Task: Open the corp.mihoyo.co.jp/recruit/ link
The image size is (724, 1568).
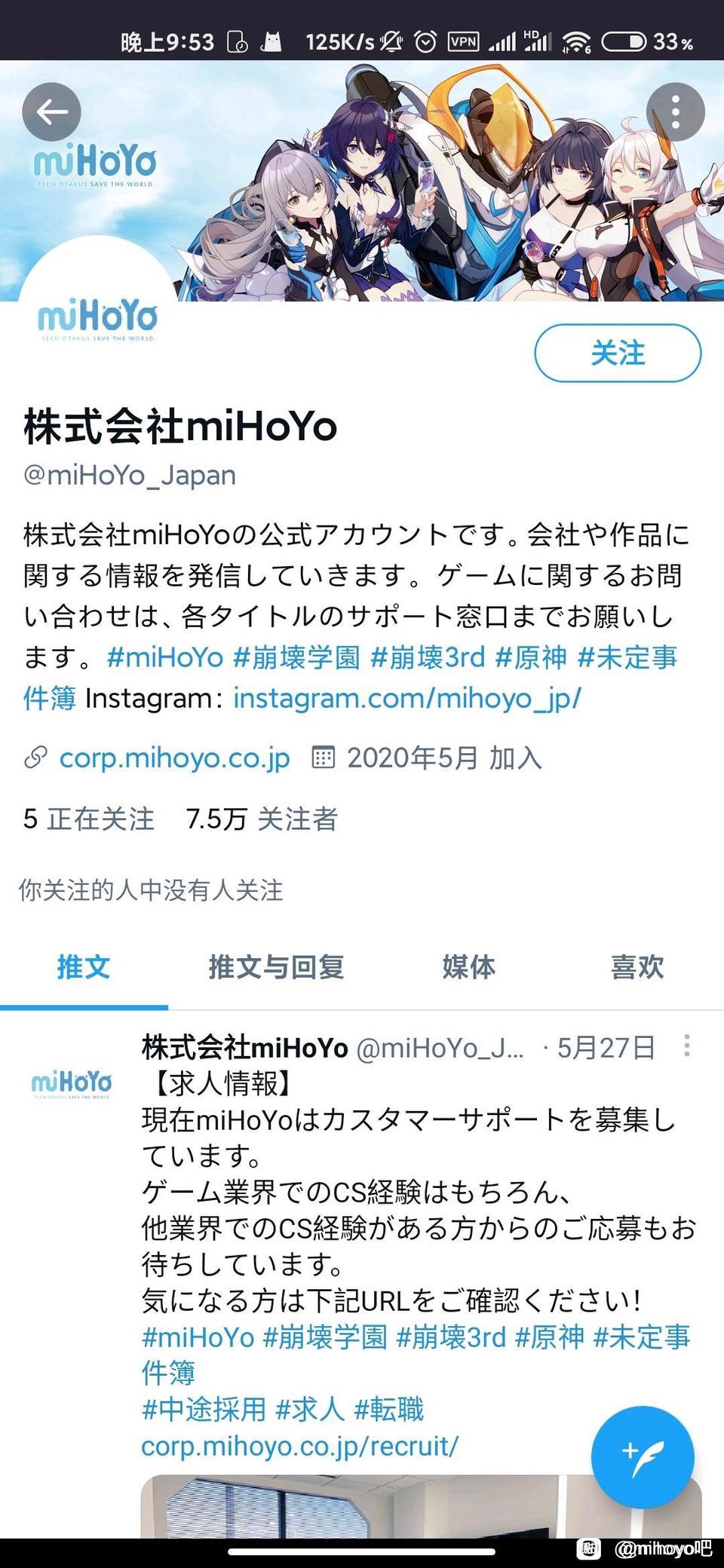Action: tap(299, 1445)
